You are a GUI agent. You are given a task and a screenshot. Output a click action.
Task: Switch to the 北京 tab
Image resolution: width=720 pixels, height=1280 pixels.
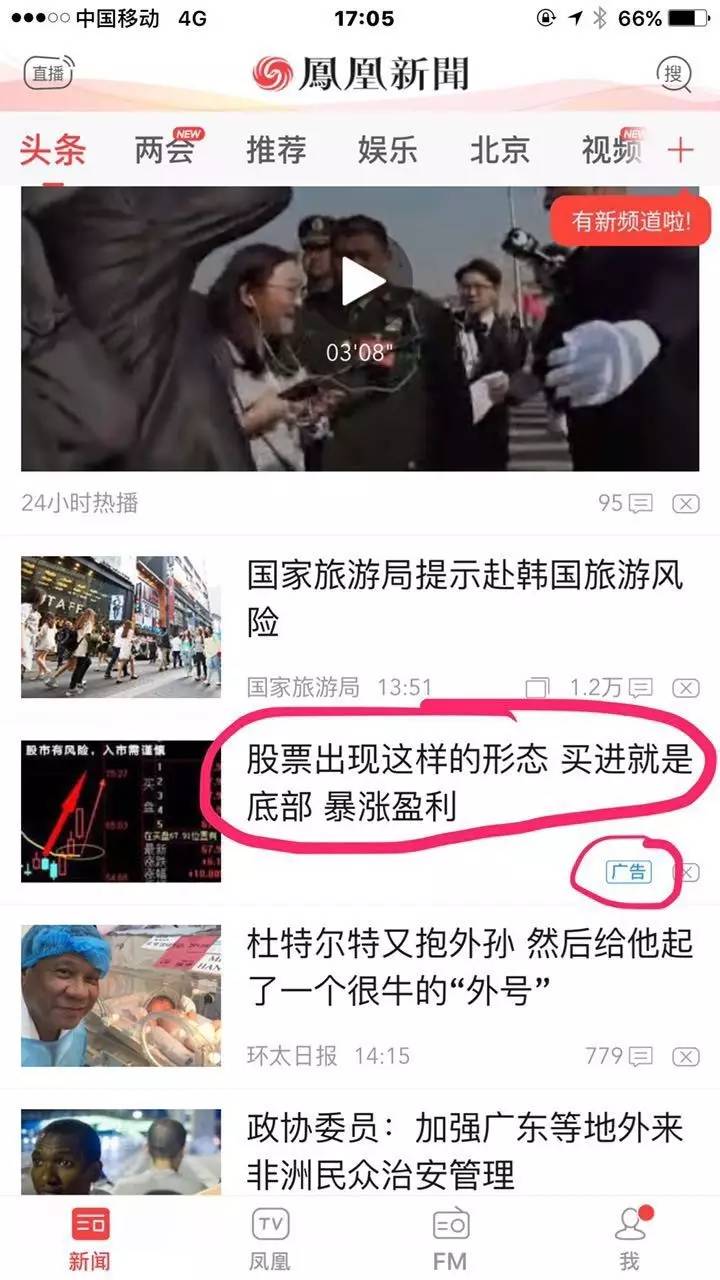(x=500, y=151)
